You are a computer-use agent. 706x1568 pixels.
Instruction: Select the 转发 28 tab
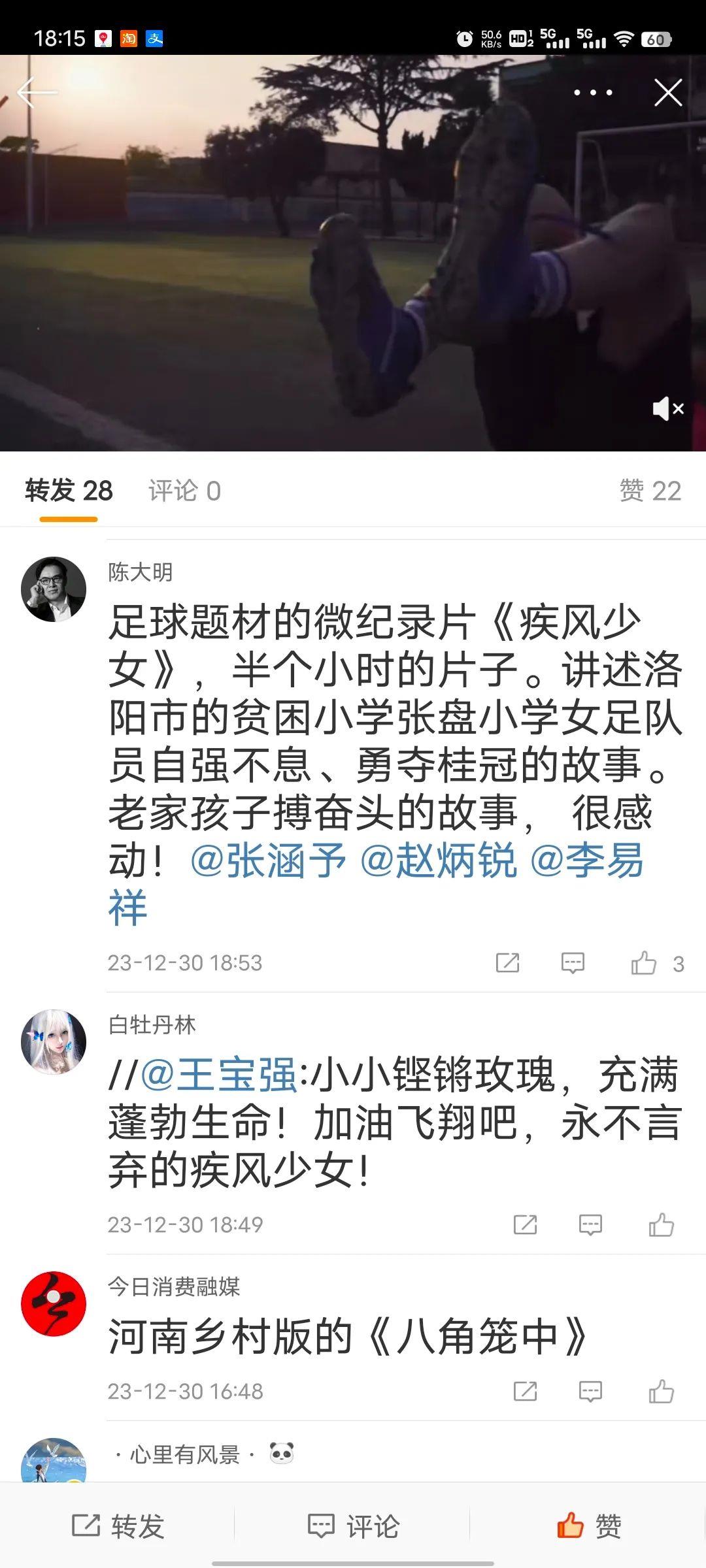69,491
